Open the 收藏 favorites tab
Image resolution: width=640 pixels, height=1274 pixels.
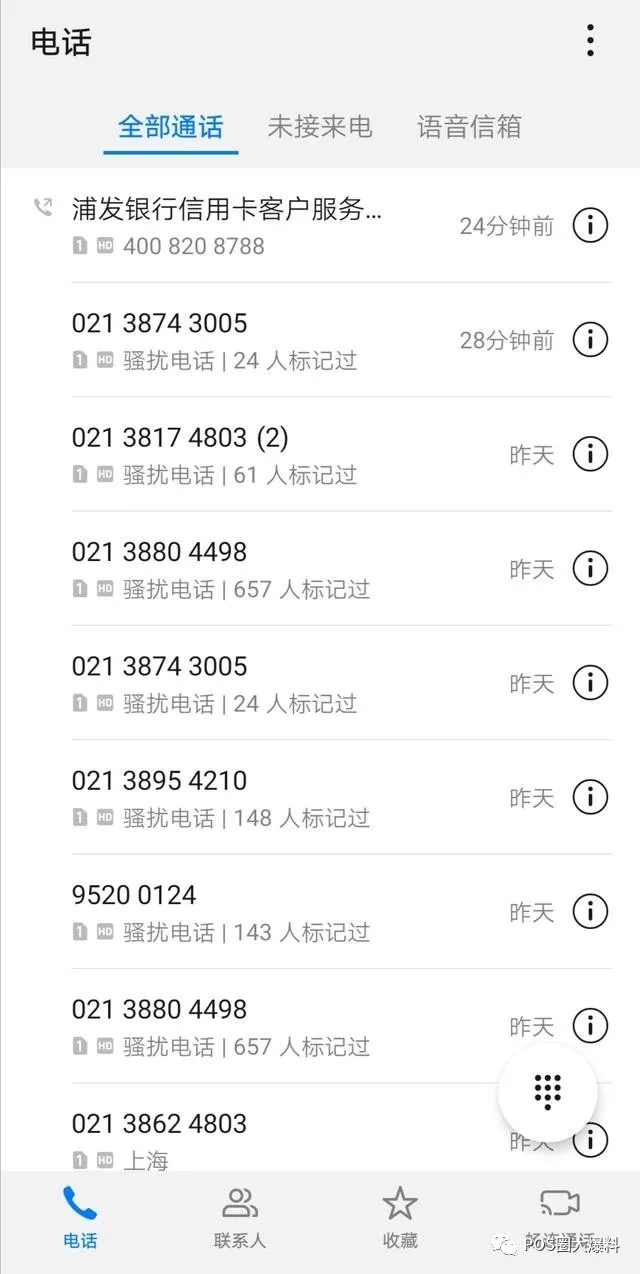[400, 1219]
